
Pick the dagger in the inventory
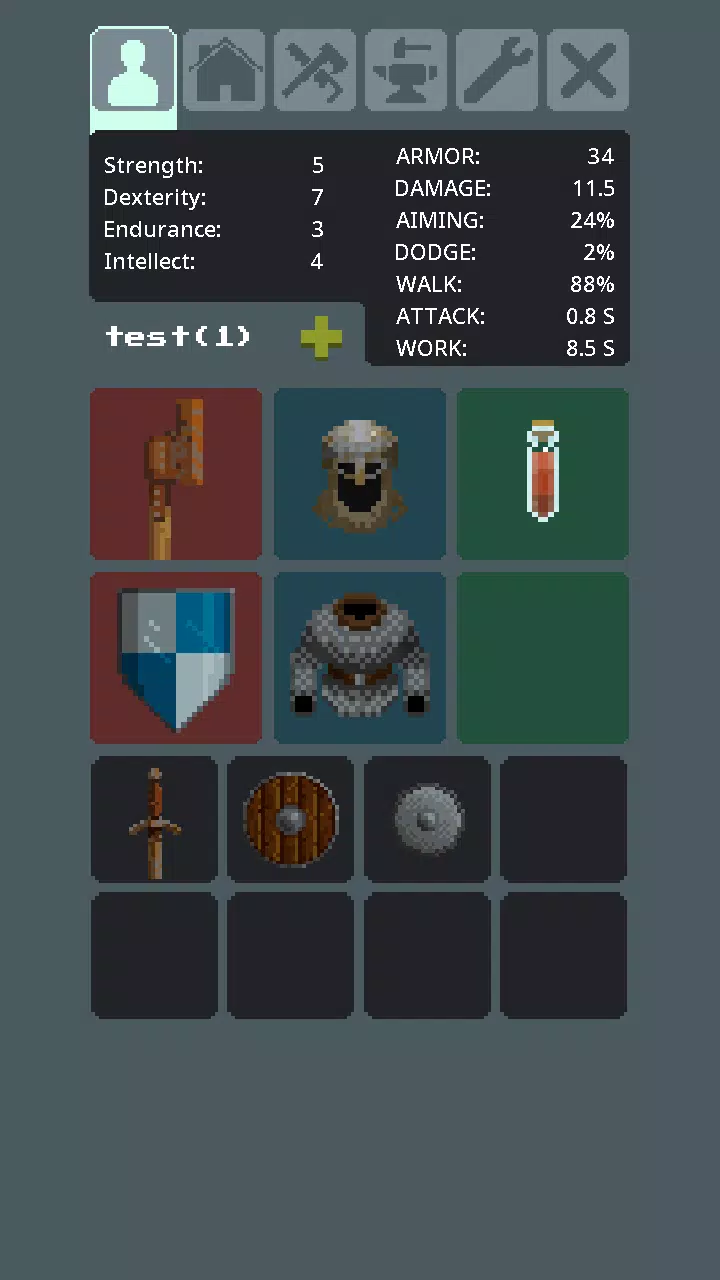pos(154,820)
